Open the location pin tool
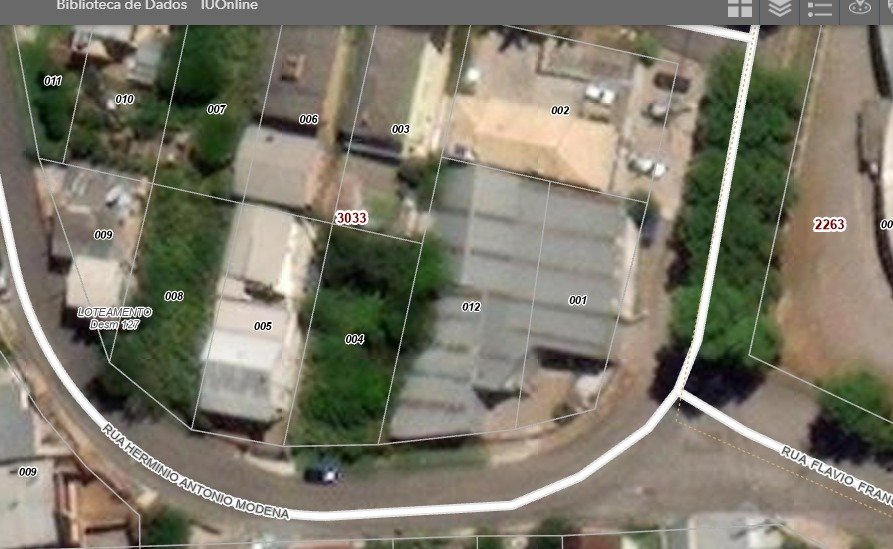 click(x=859, y=8)
